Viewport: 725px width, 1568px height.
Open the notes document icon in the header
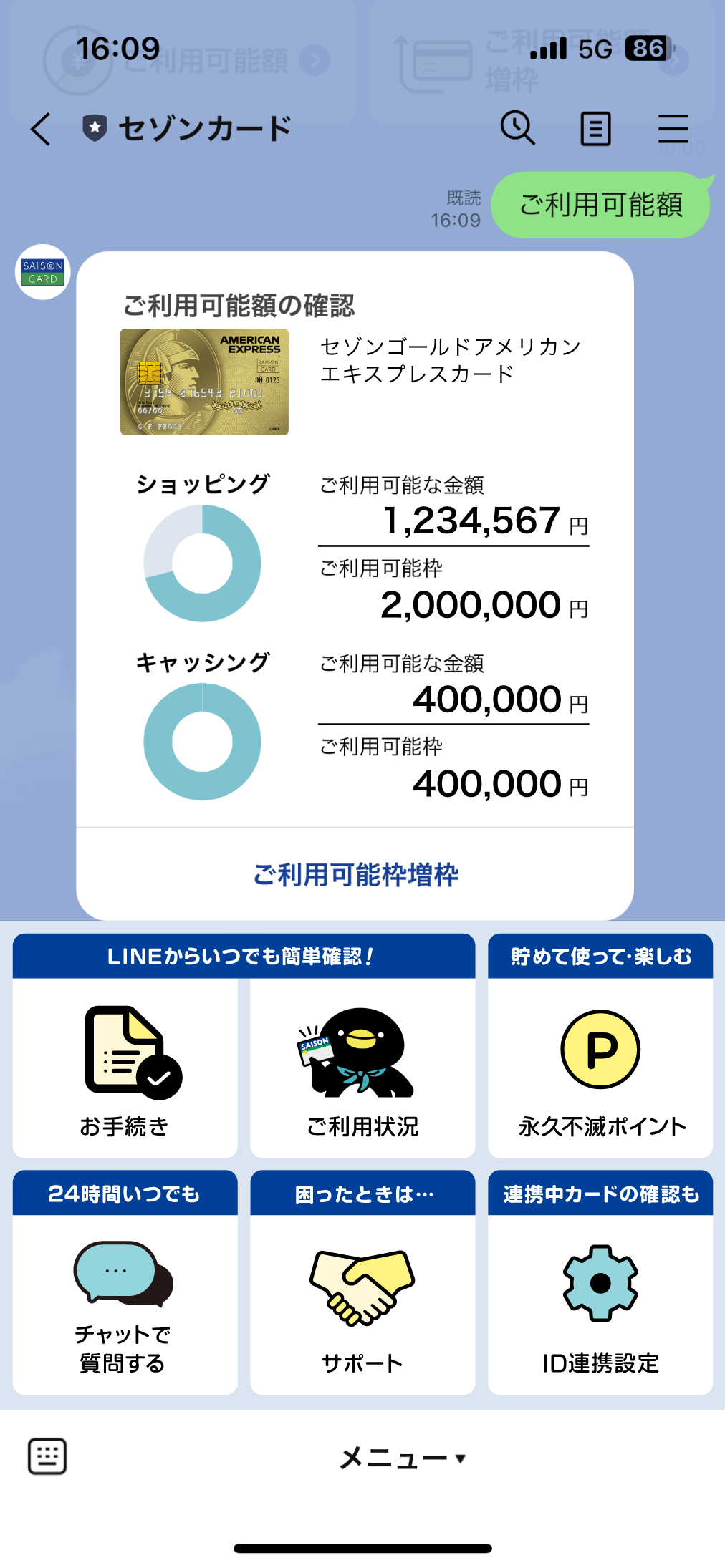coord(595,129)
